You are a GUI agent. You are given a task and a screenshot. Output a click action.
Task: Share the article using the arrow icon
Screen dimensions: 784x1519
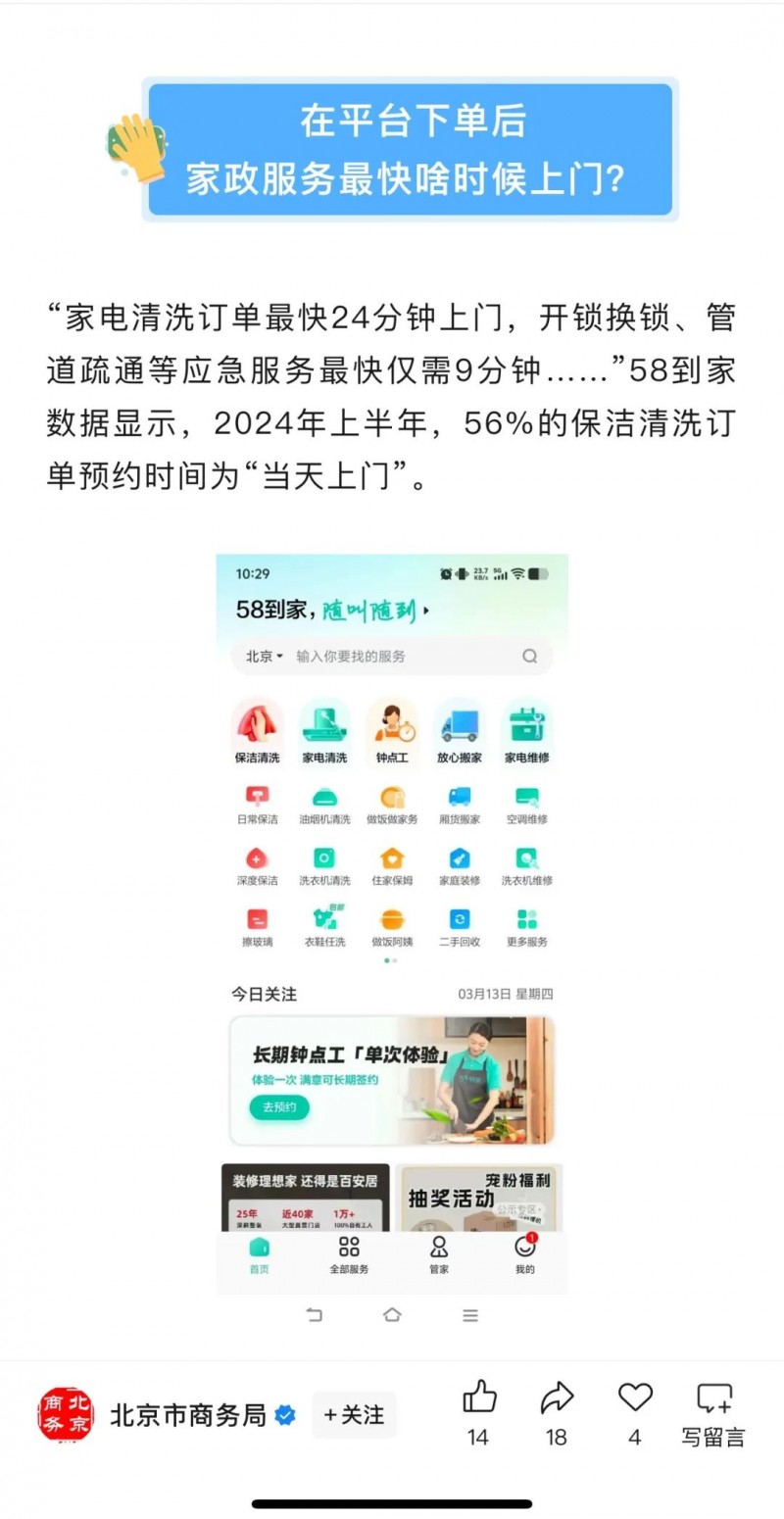557,1398
